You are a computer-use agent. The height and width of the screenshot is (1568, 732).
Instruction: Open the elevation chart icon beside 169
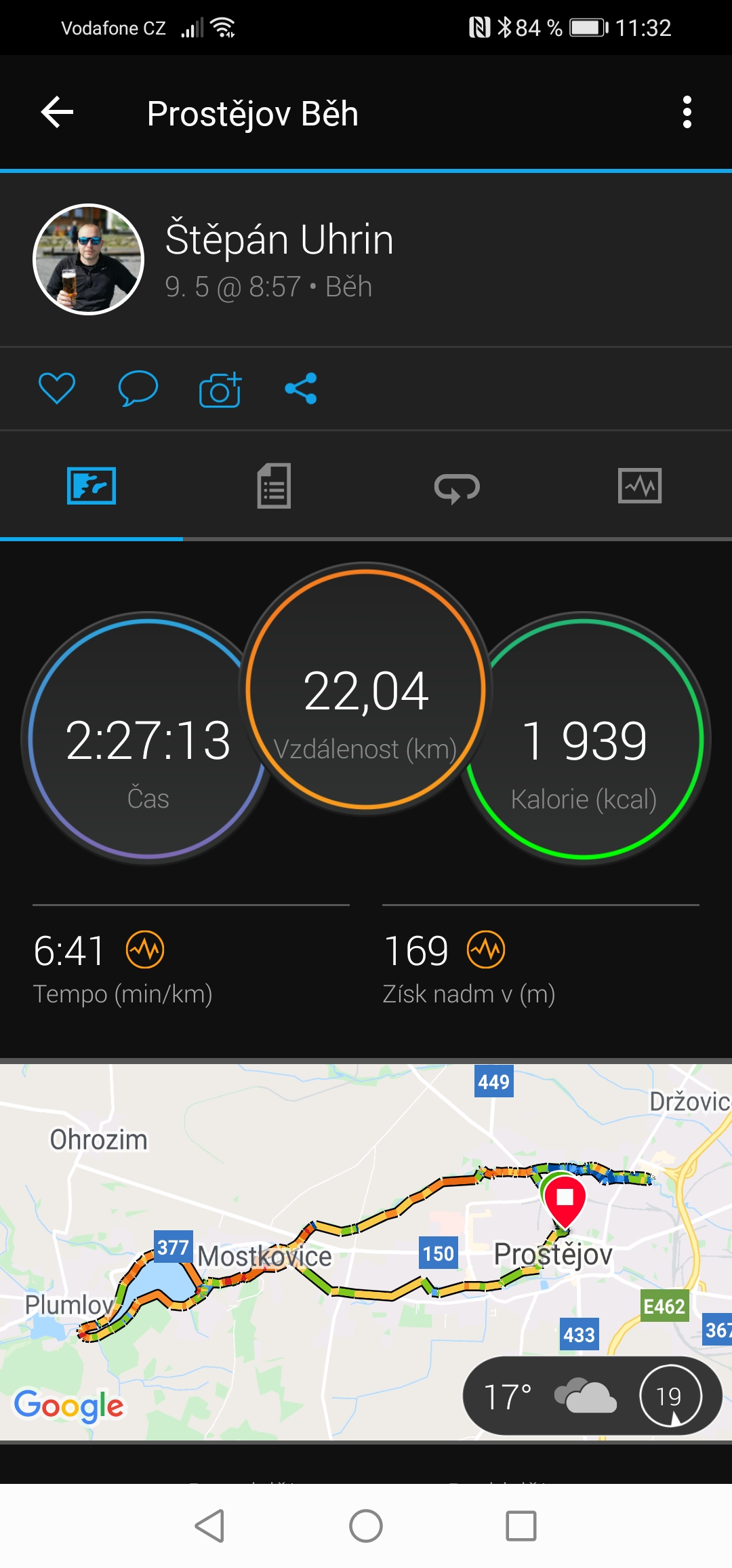(486, 949)
